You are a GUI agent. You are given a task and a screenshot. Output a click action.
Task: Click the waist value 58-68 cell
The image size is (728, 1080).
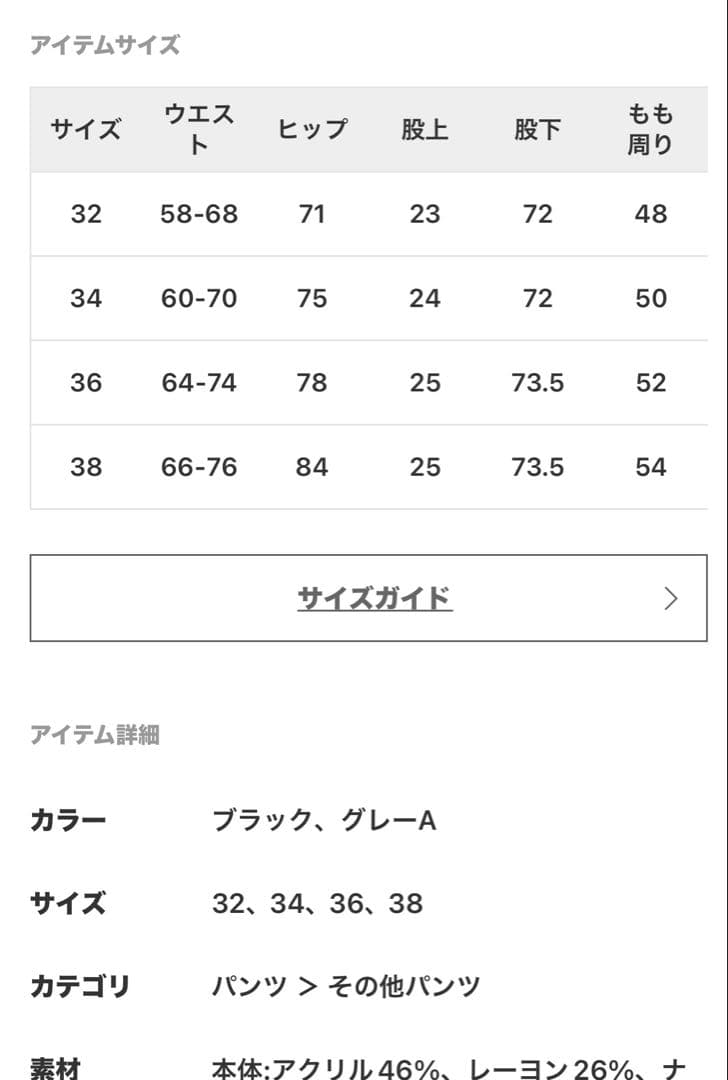pyautogui.click(x=197, y=213)
